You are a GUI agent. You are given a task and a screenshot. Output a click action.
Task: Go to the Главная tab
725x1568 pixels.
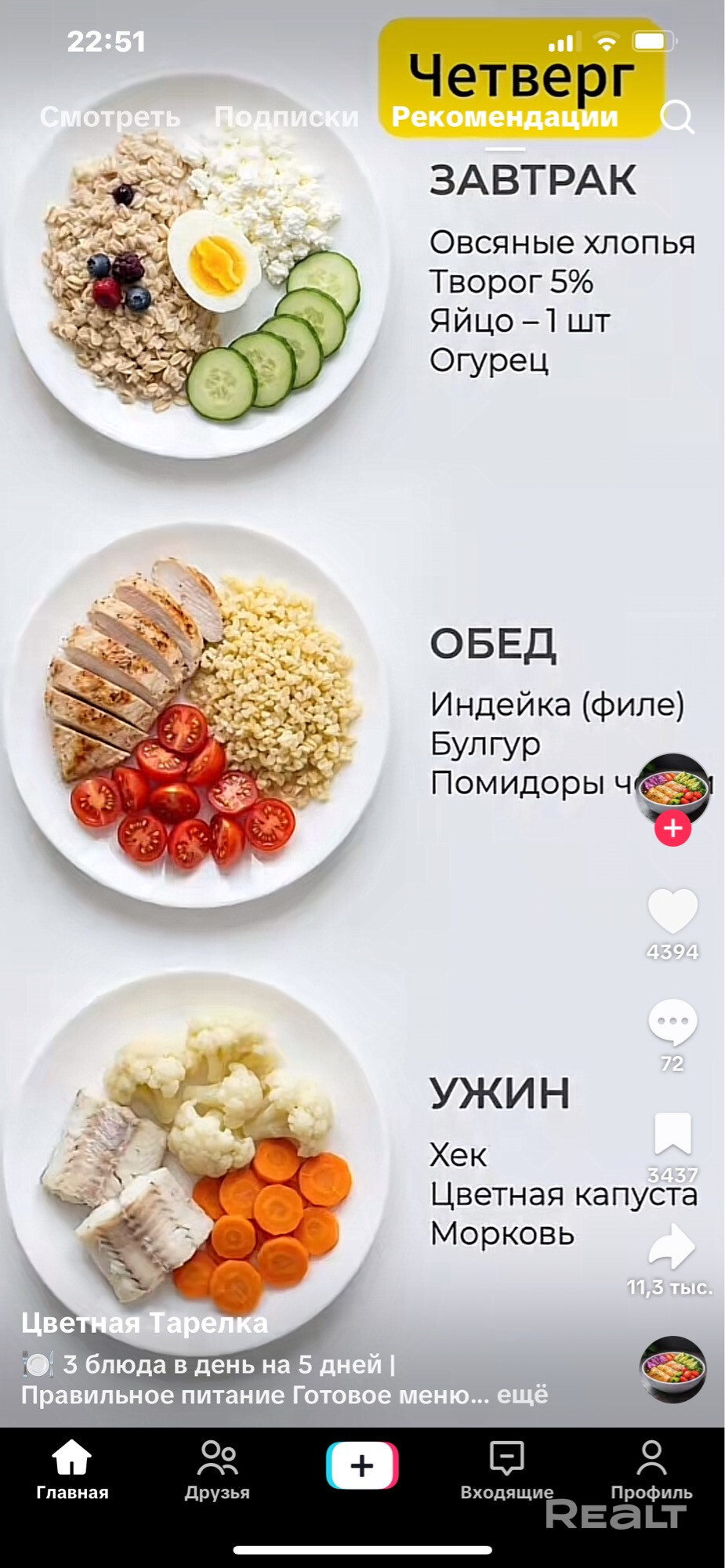coord(72,1471)
